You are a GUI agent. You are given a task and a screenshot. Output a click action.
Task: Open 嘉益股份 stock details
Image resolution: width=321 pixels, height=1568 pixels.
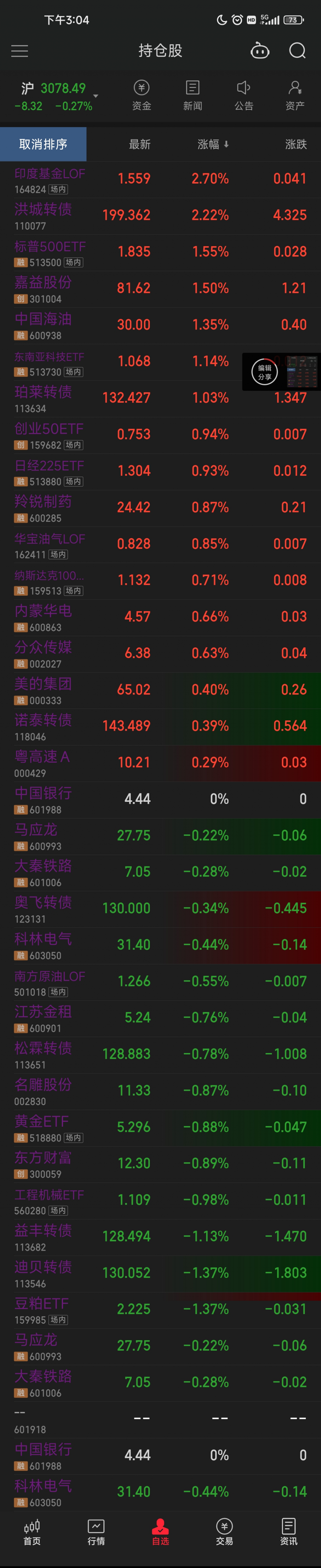[x=161, y=289]
